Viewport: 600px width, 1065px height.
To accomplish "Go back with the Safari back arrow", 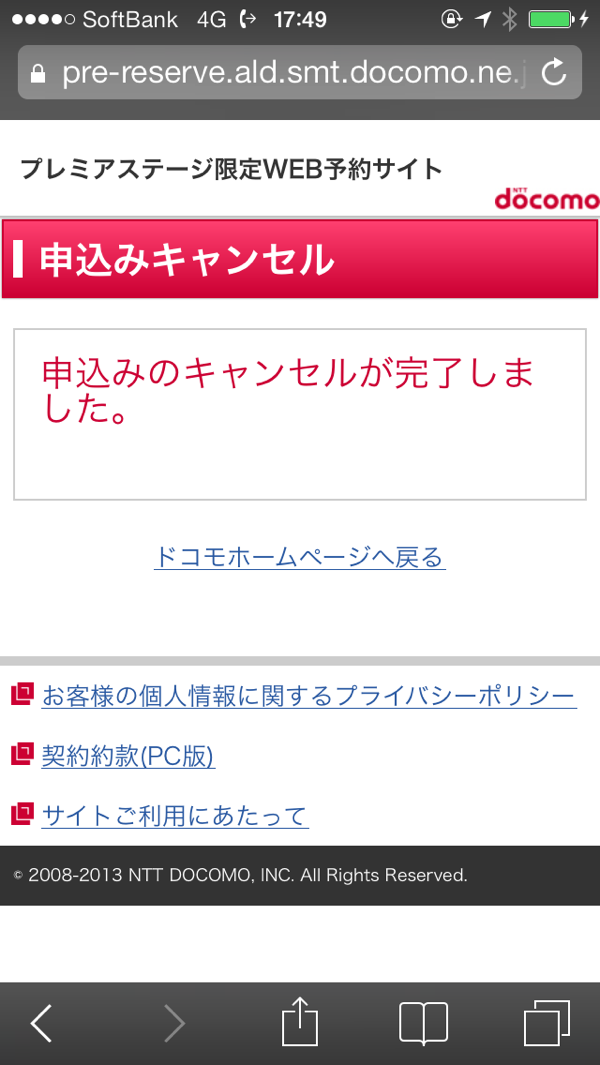I will (41, 1023).
